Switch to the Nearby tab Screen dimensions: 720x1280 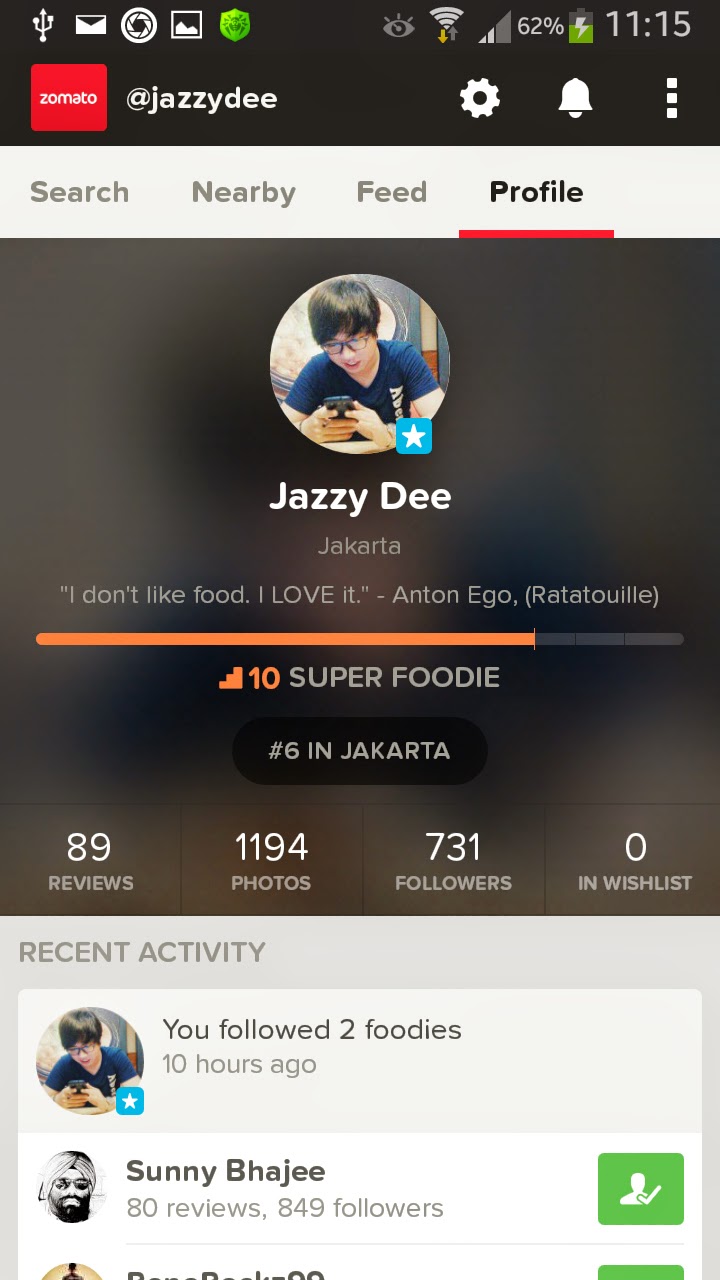(243, 192)
